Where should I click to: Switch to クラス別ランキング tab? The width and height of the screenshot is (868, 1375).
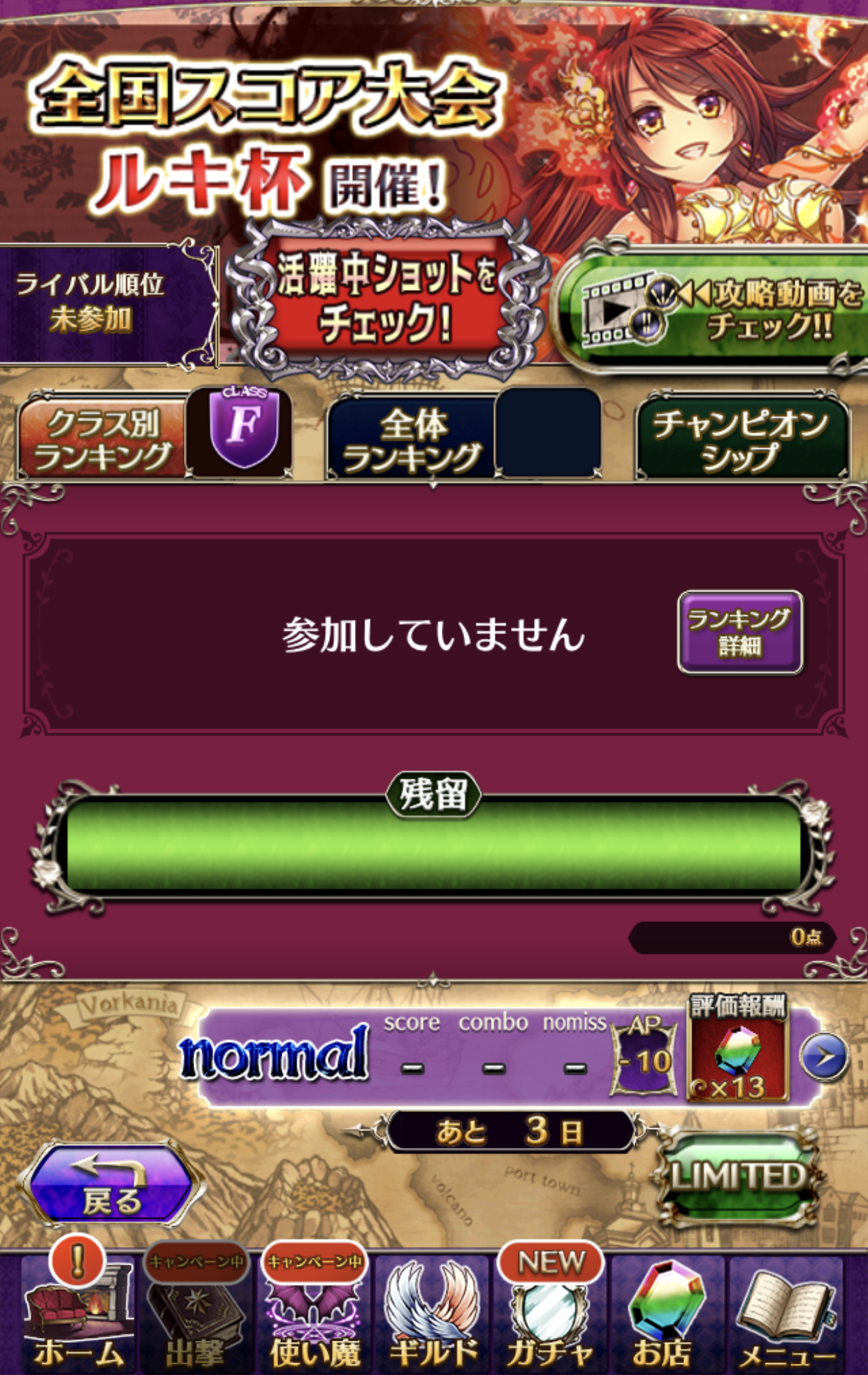[x=103, y=439]
